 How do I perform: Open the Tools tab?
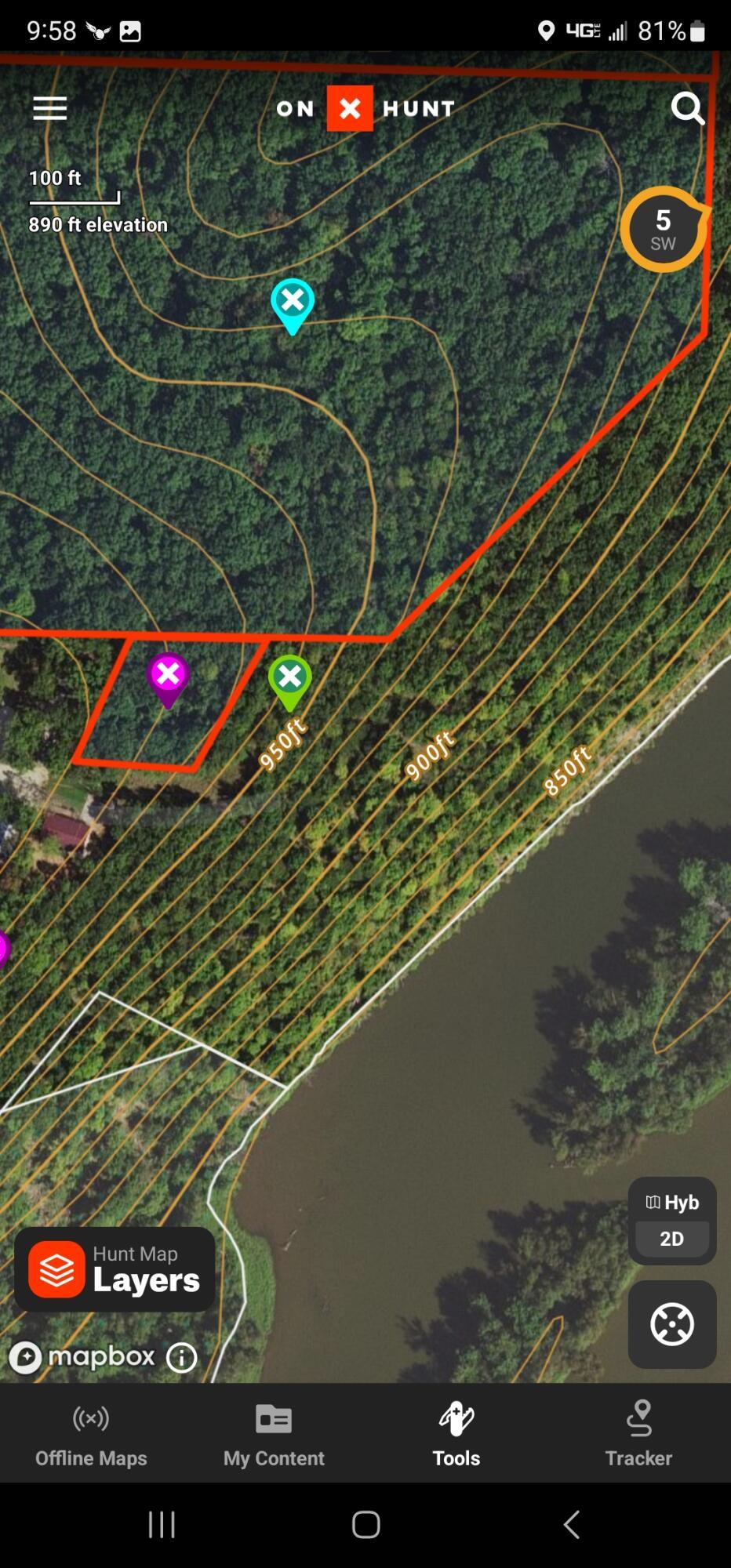pos(456,1435)
